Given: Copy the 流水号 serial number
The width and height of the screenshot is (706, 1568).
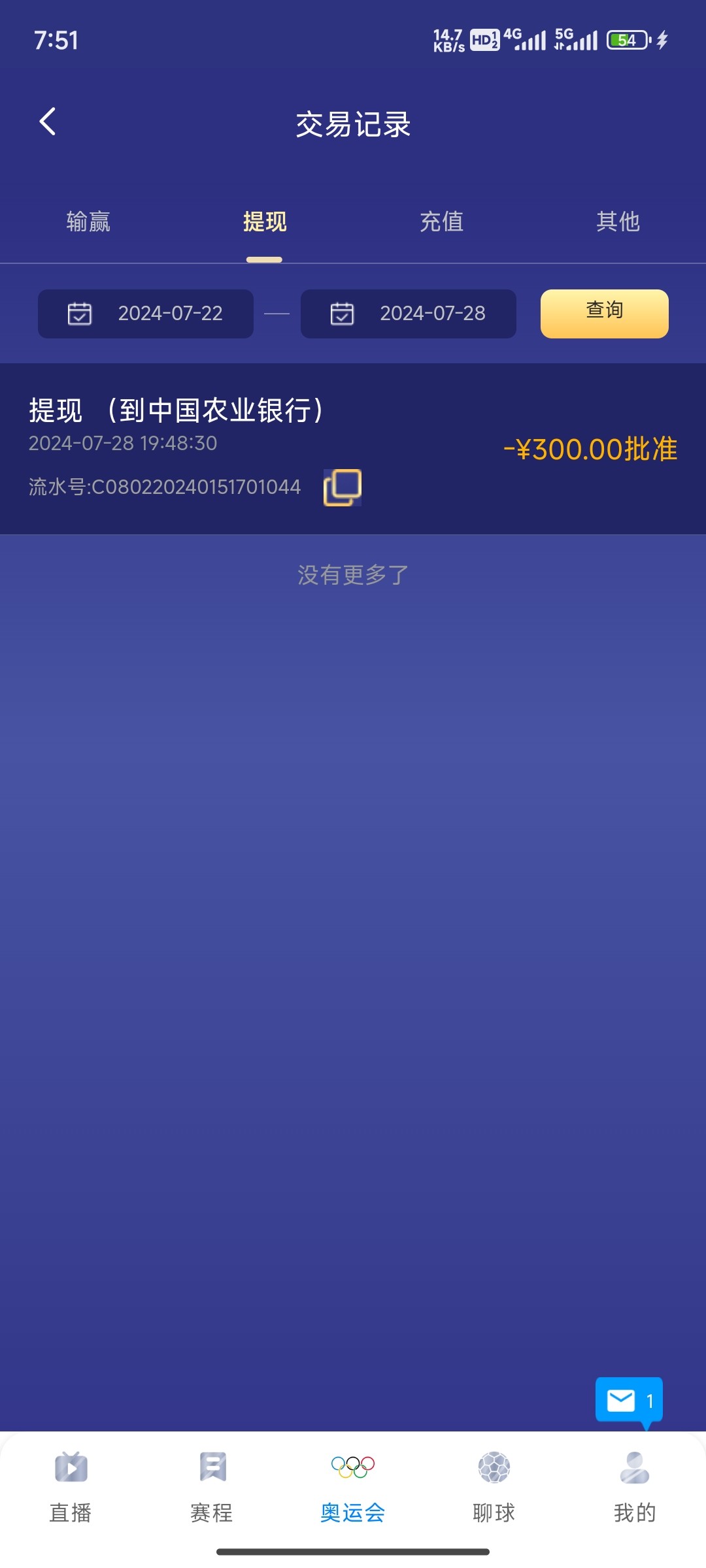Looking at the screenshot, I should pos(343,487).
